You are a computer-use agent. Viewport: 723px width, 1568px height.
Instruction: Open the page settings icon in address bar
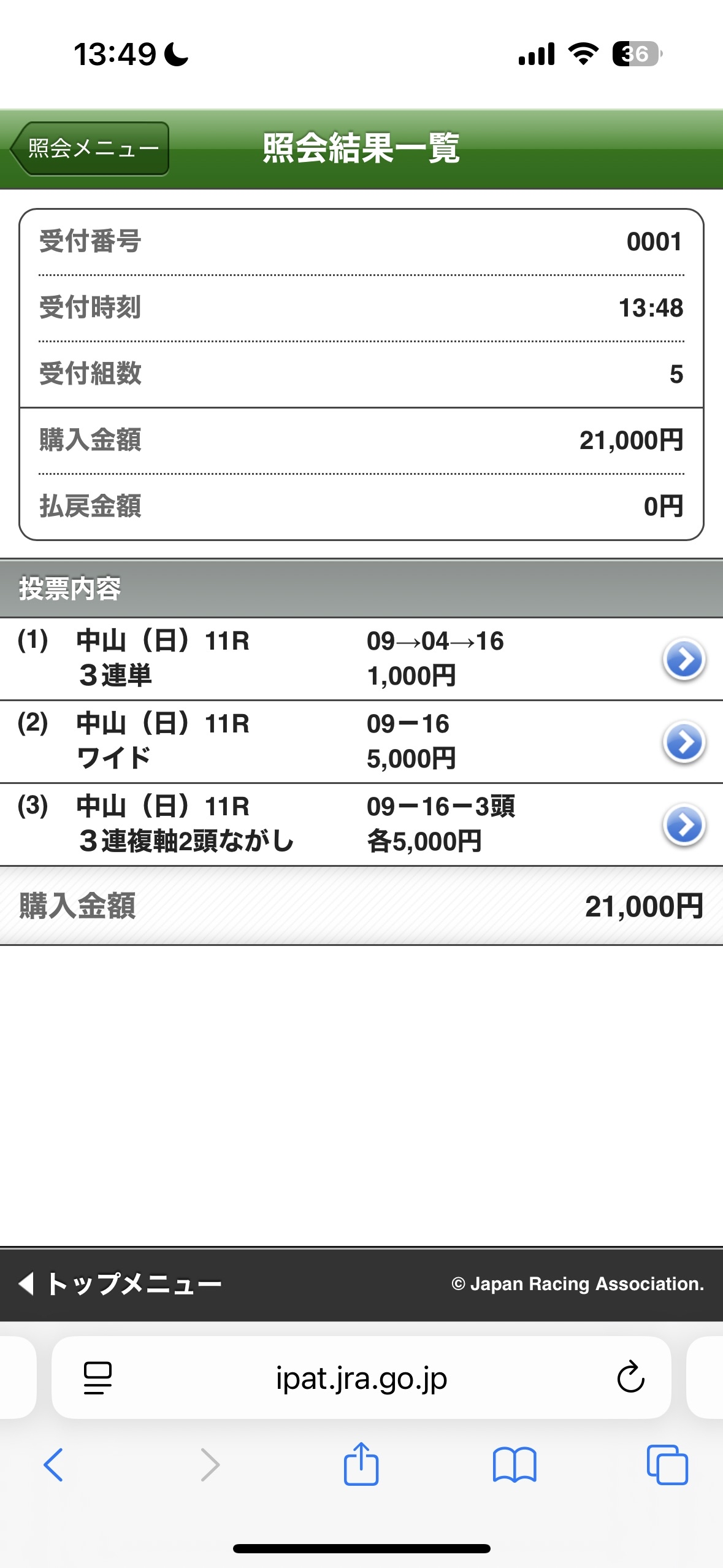click(x=98, y=1378)
